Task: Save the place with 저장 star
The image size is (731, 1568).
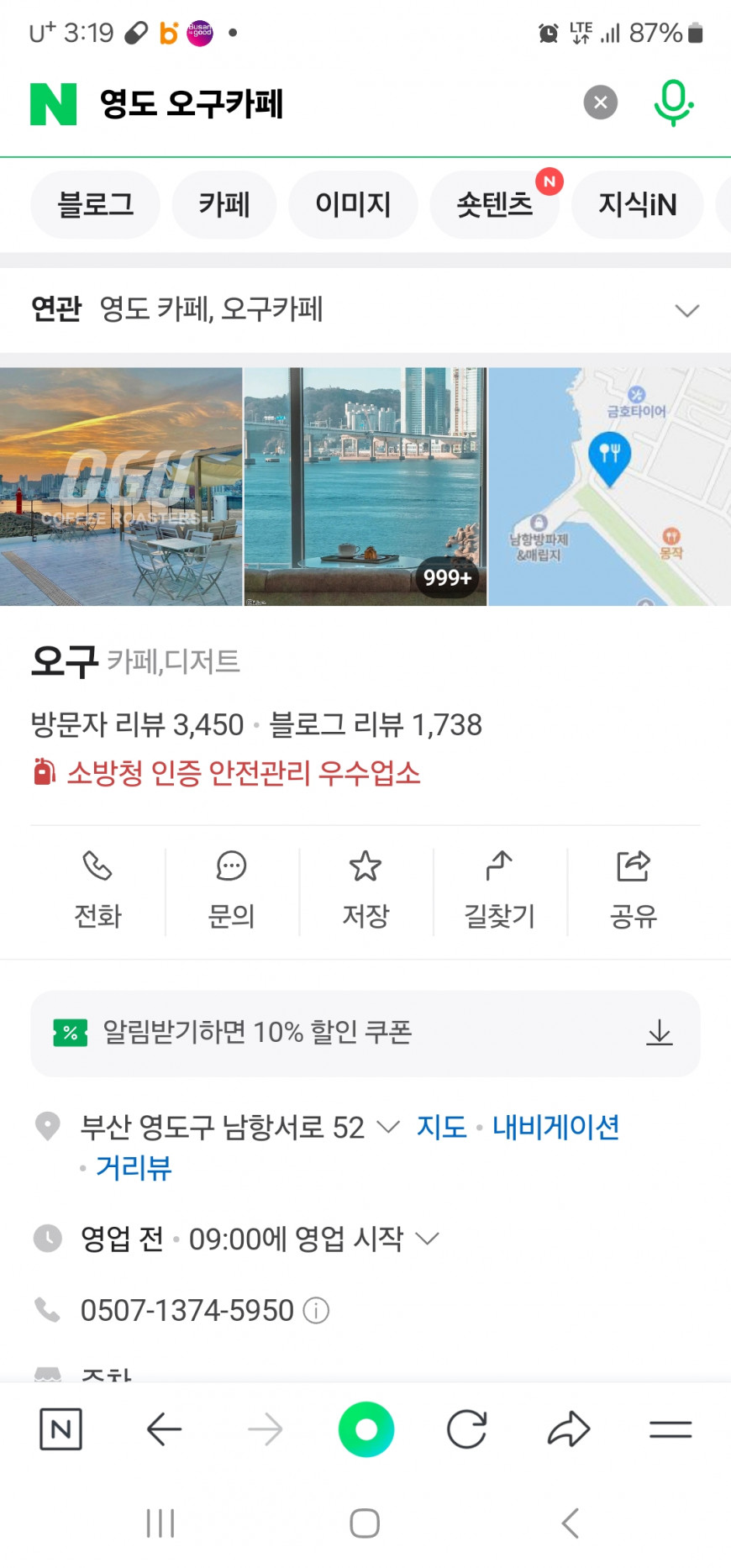Action: 365,891
